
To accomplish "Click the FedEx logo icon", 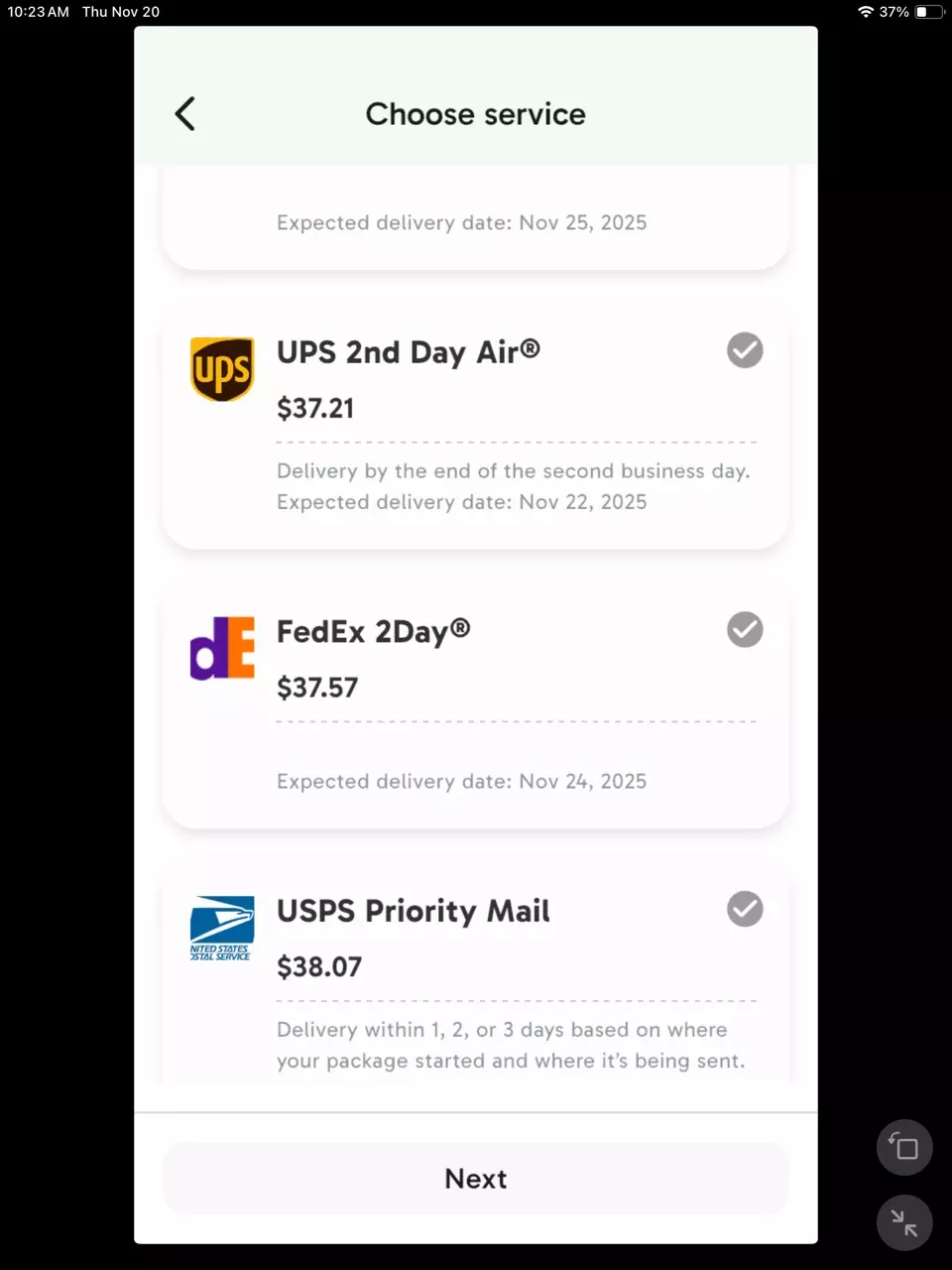I will (x=220, y=648).
